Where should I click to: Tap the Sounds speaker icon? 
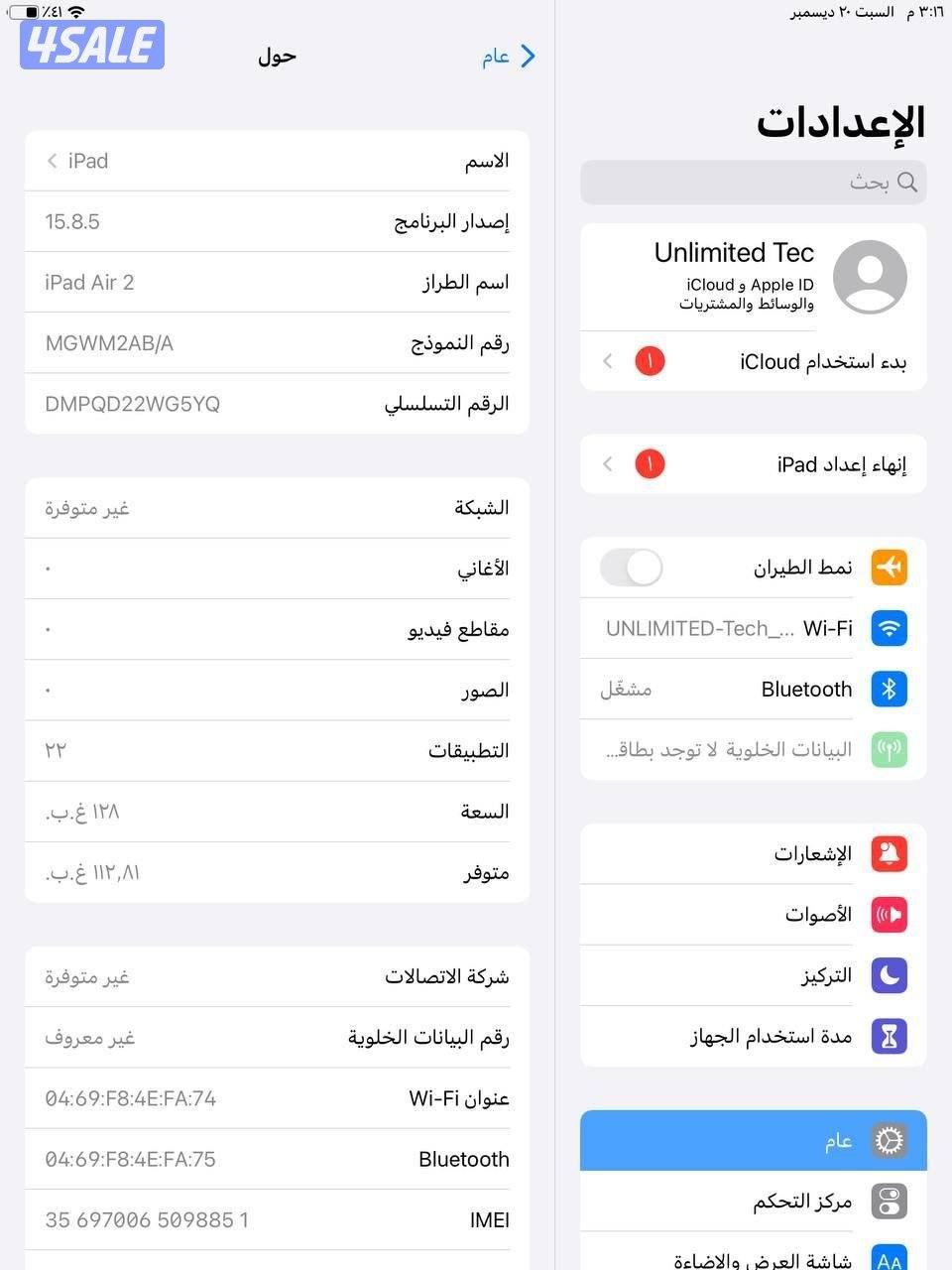(x=889, y=915)
